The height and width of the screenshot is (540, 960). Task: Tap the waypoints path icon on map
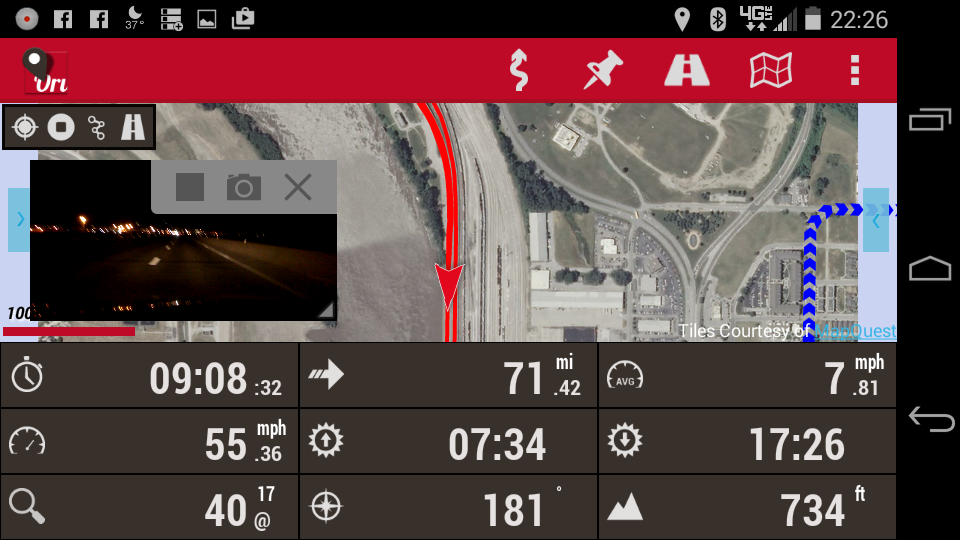coord(97,127)
